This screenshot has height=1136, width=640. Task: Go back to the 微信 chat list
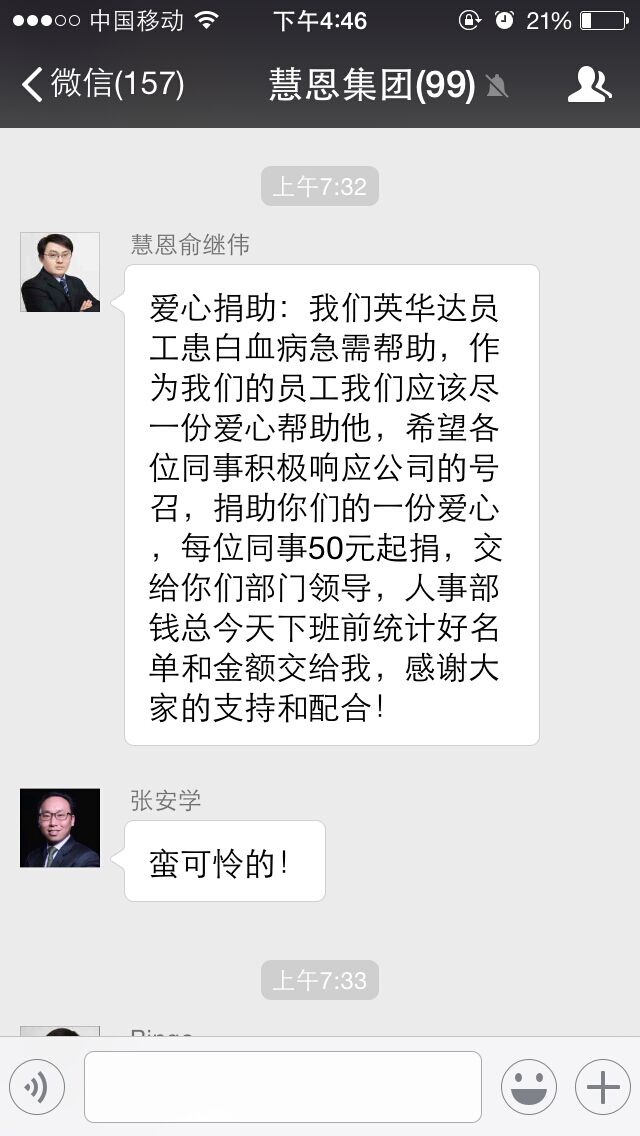[x=100, y=84]
